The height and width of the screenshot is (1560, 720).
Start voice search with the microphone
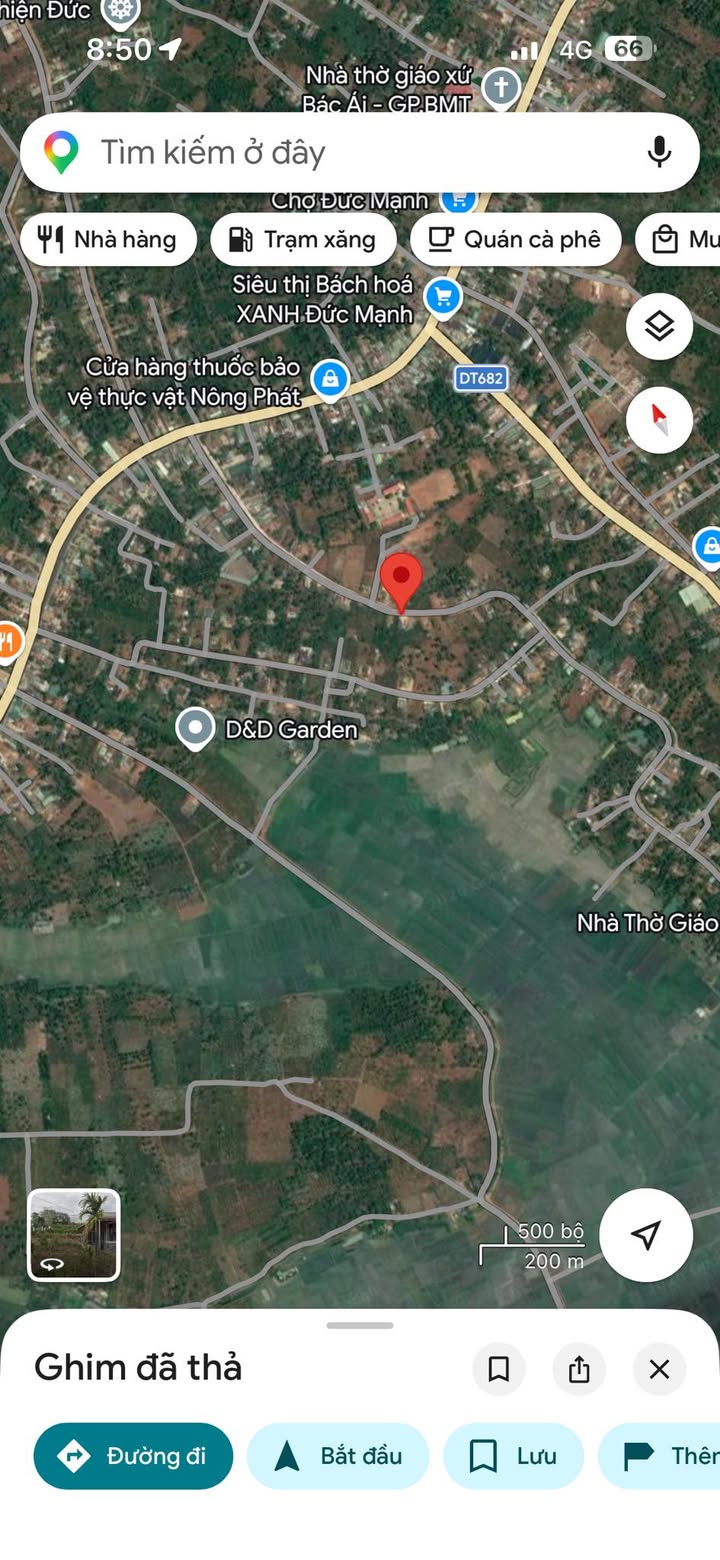point(659,152)
